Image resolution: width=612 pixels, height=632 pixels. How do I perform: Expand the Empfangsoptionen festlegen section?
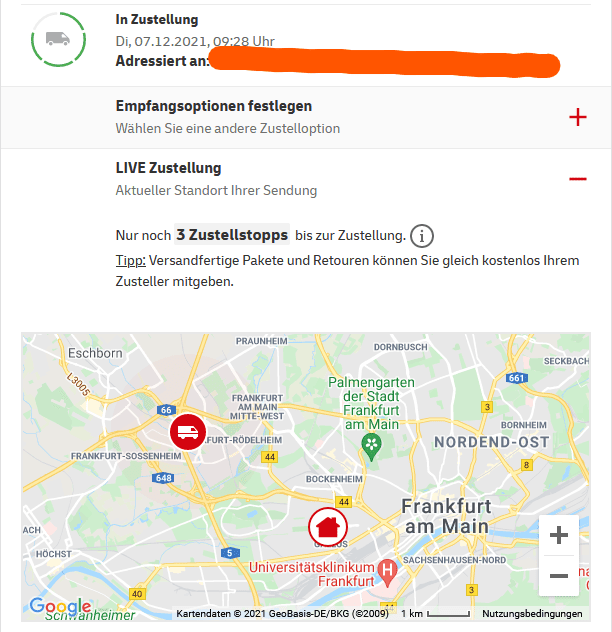tap(577, 117)
